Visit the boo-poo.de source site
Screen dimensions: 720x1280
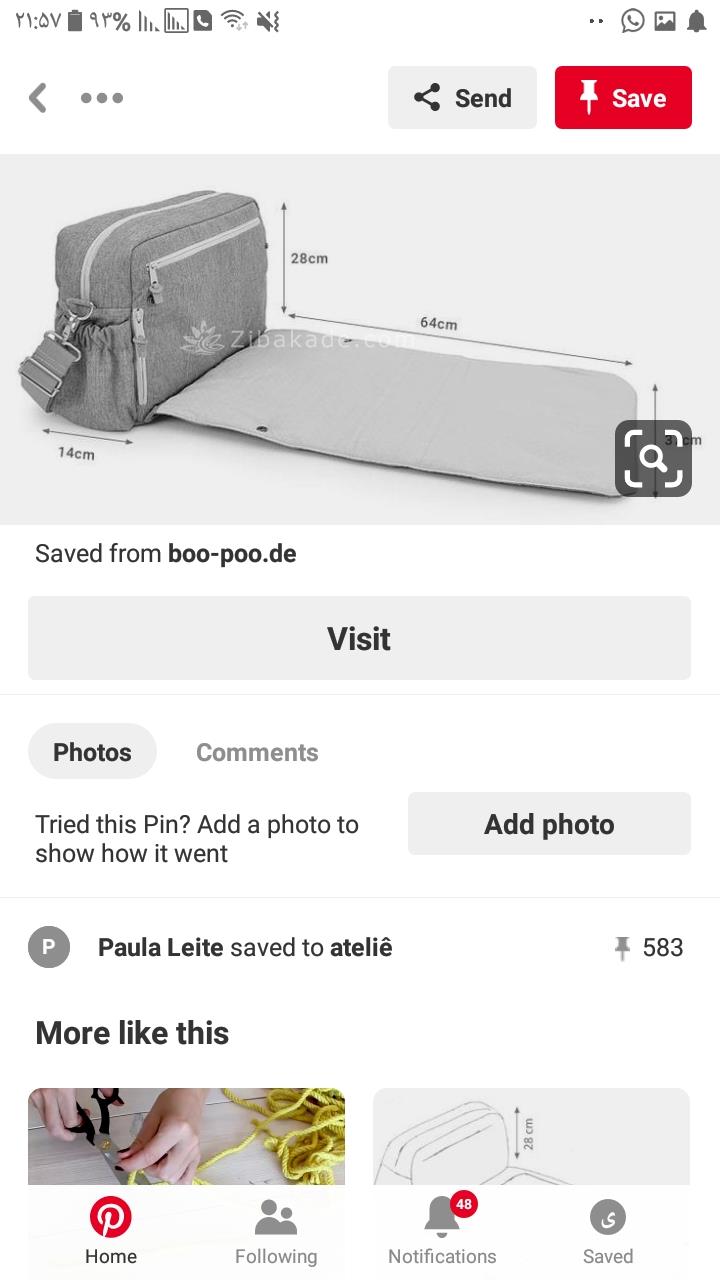pos(359,638)
